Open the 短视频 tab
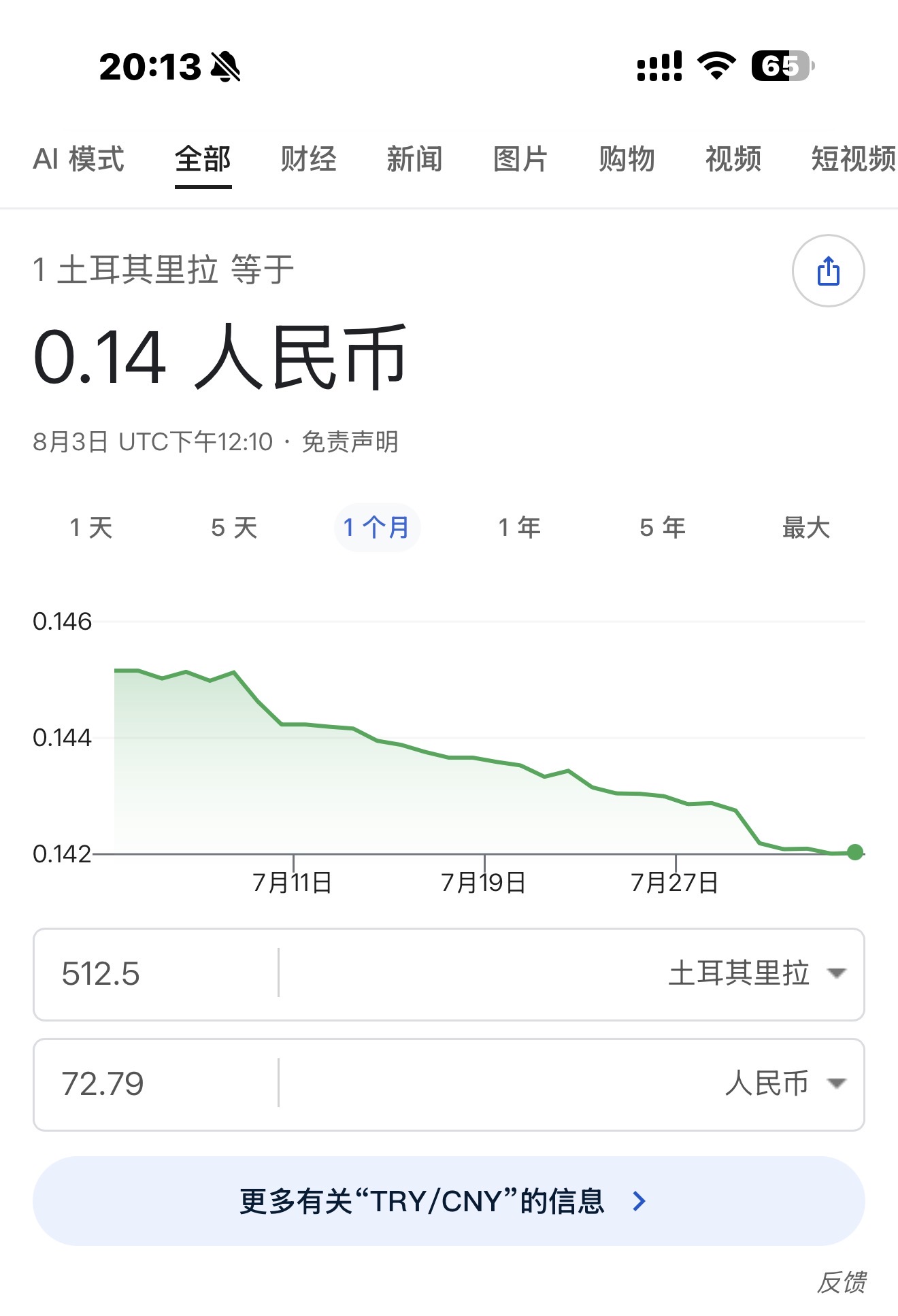Viewport: 898px width, 1316px height. pos(854,159)
